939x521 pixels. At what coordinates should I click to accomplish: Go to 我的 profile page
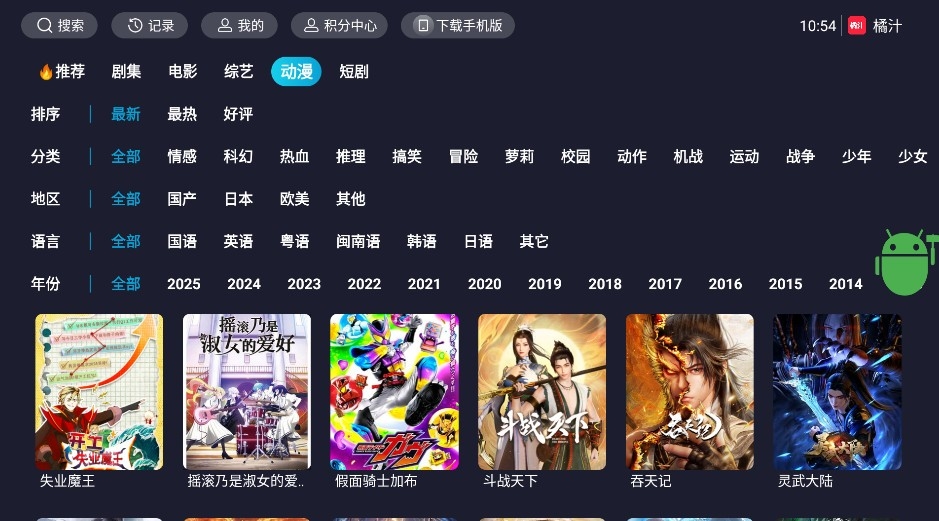[239, 26]
